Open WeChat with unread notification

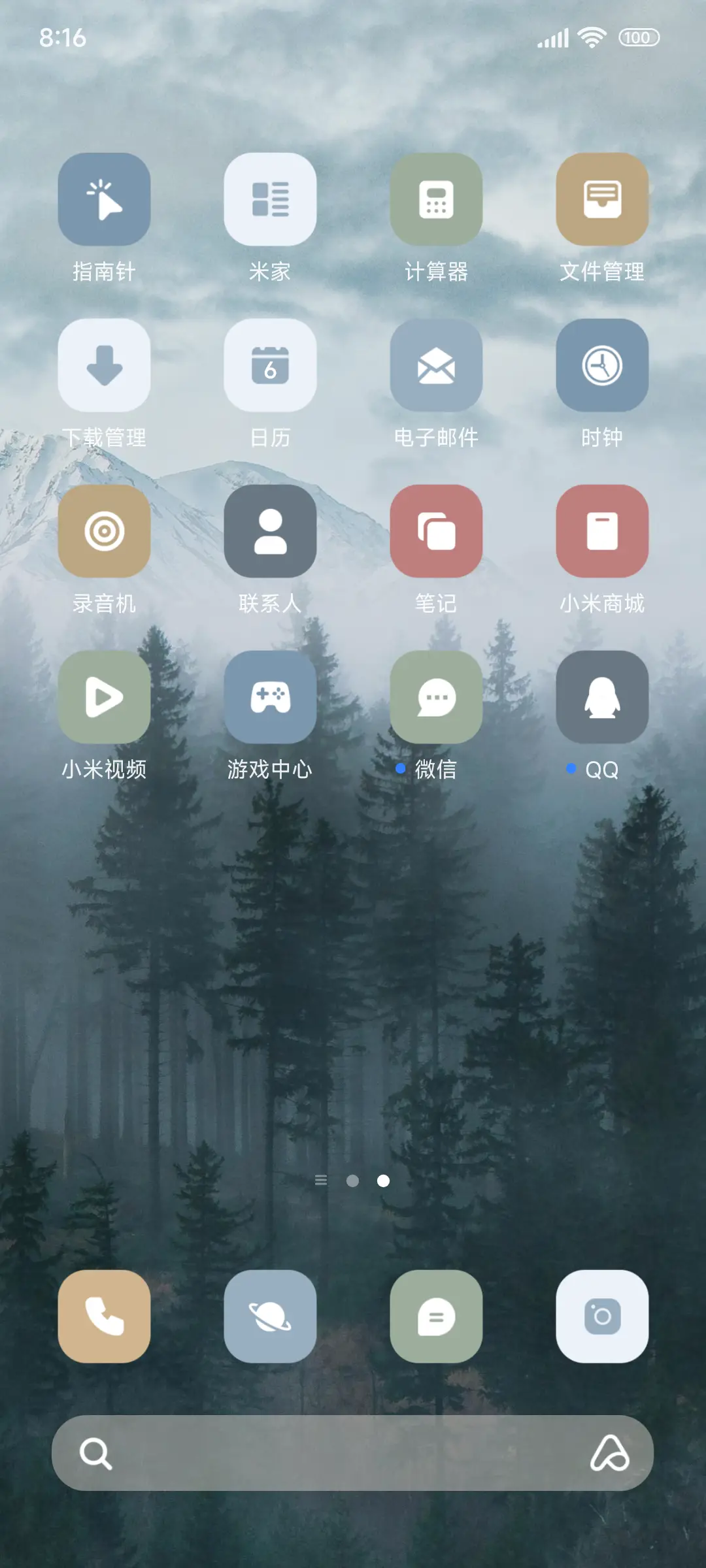click(x=437, y=697)
